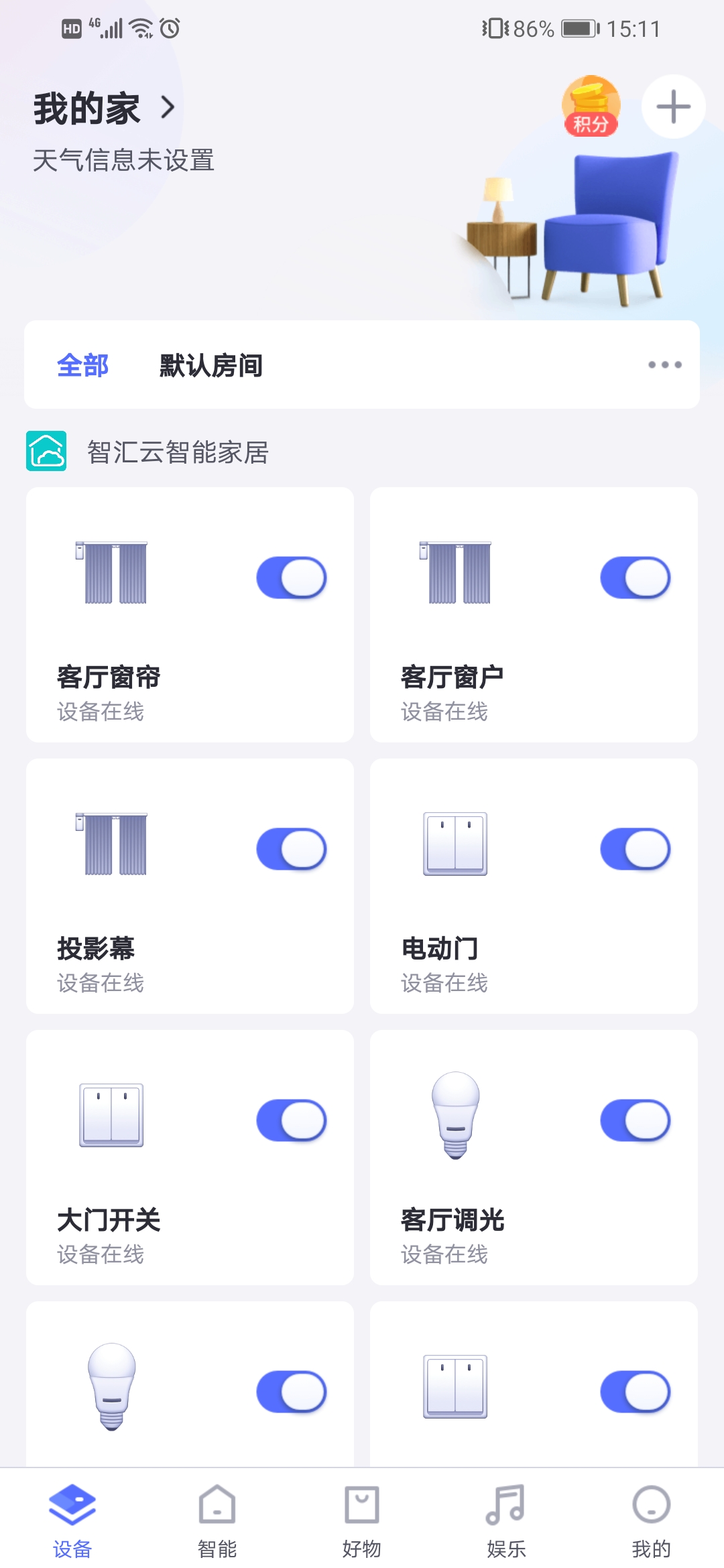View the 电动门 device details
The image size is (724, 1568).
point(469,948)
